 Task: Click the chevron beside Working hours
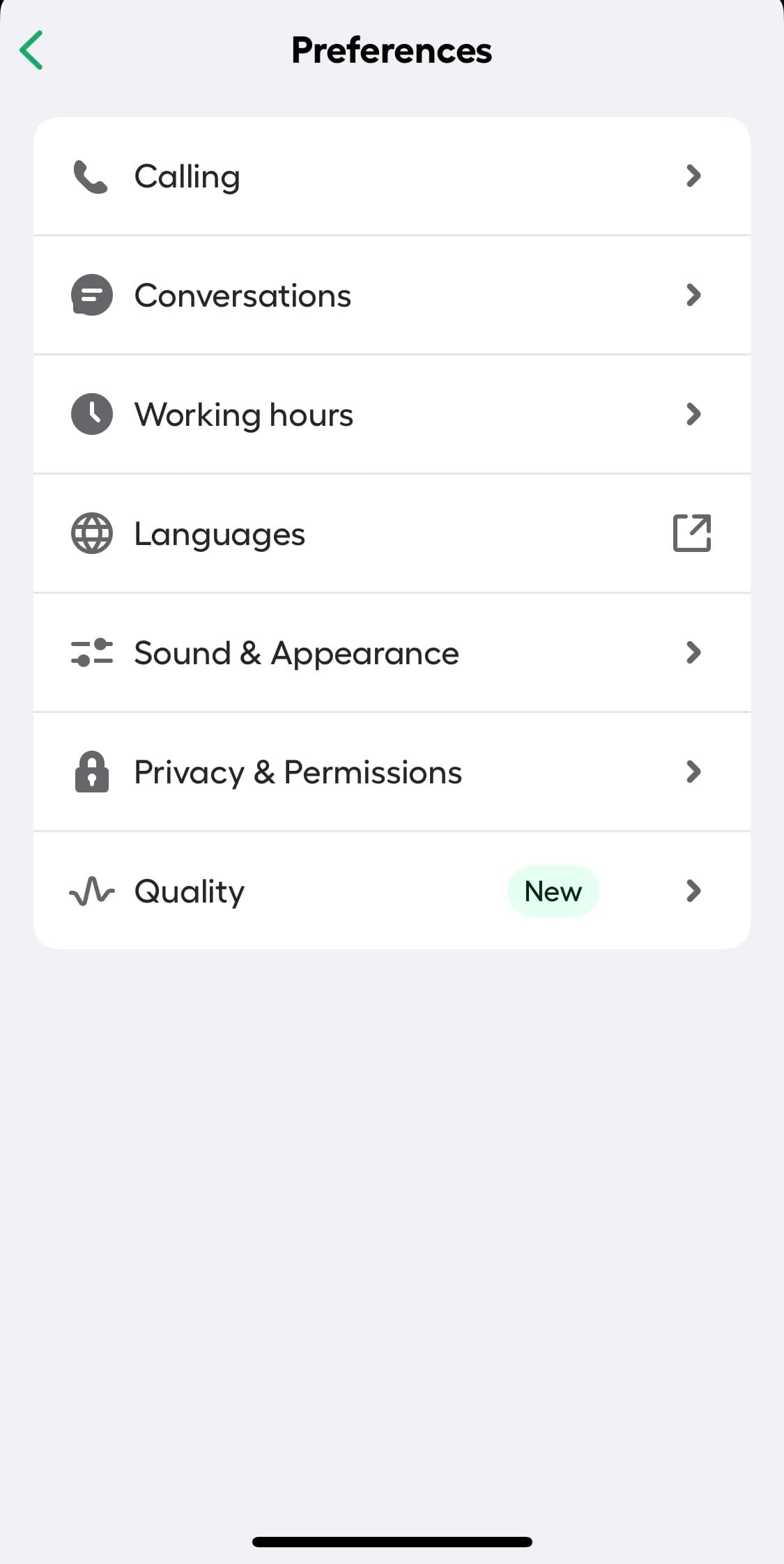[x=693, y=413]
